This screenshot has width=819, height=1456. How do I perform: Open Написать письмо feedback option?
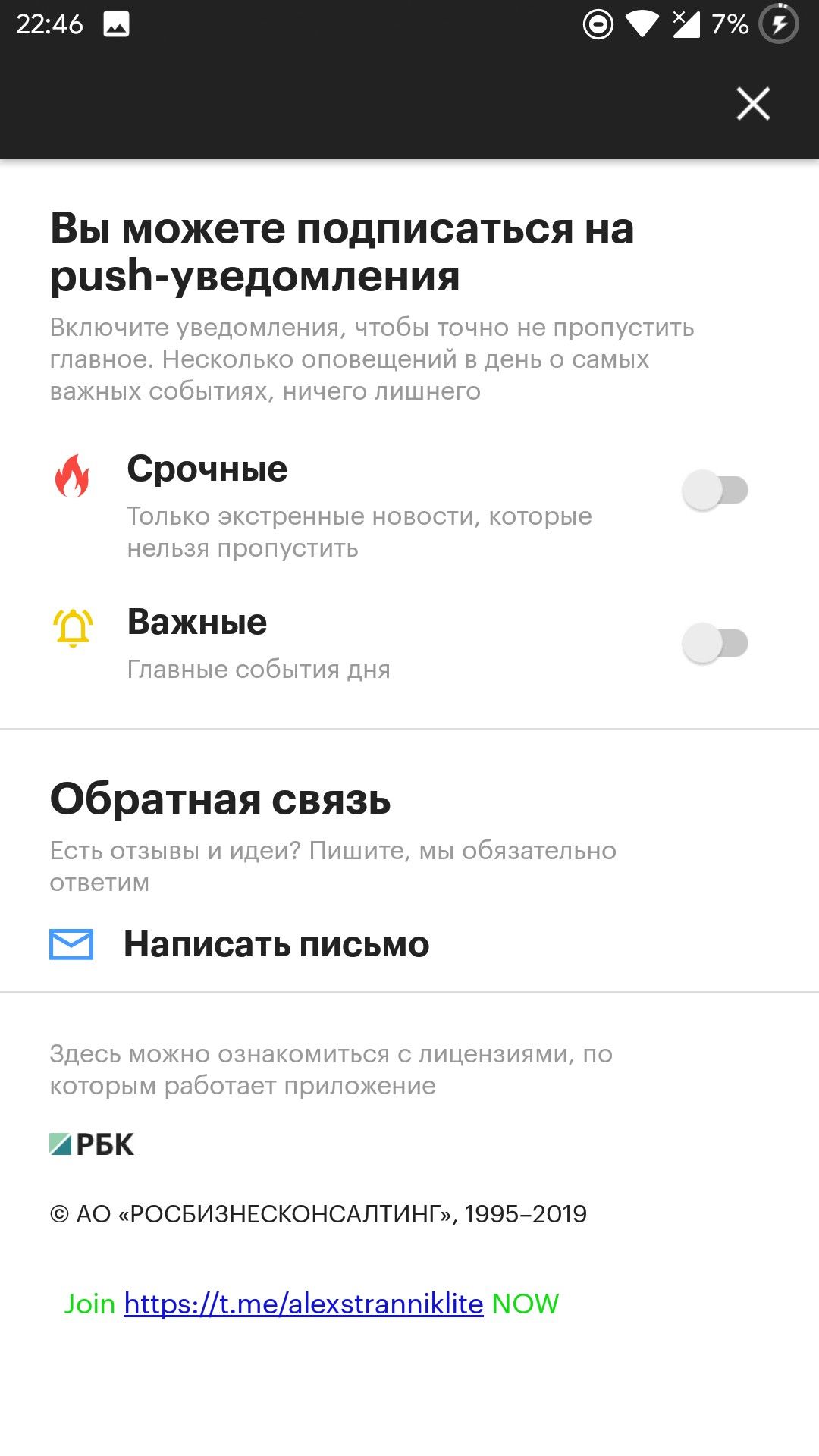276,945
